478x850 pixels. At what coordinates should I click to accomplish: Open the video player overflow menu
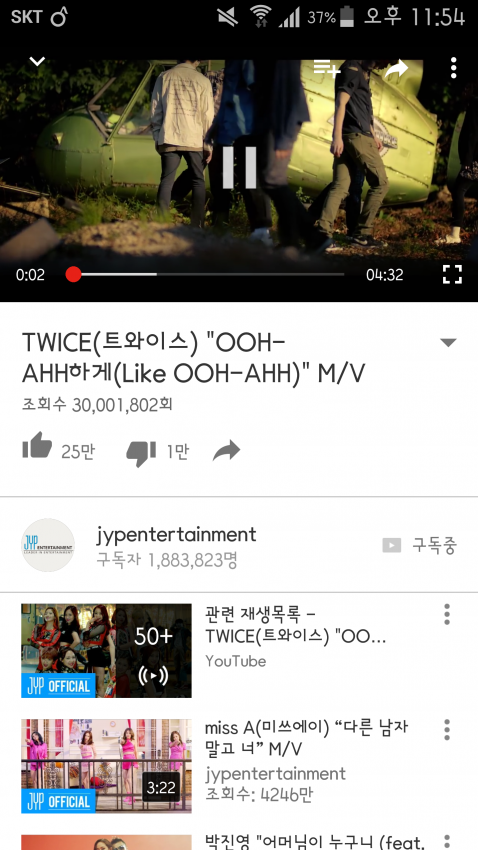[454, 68]
